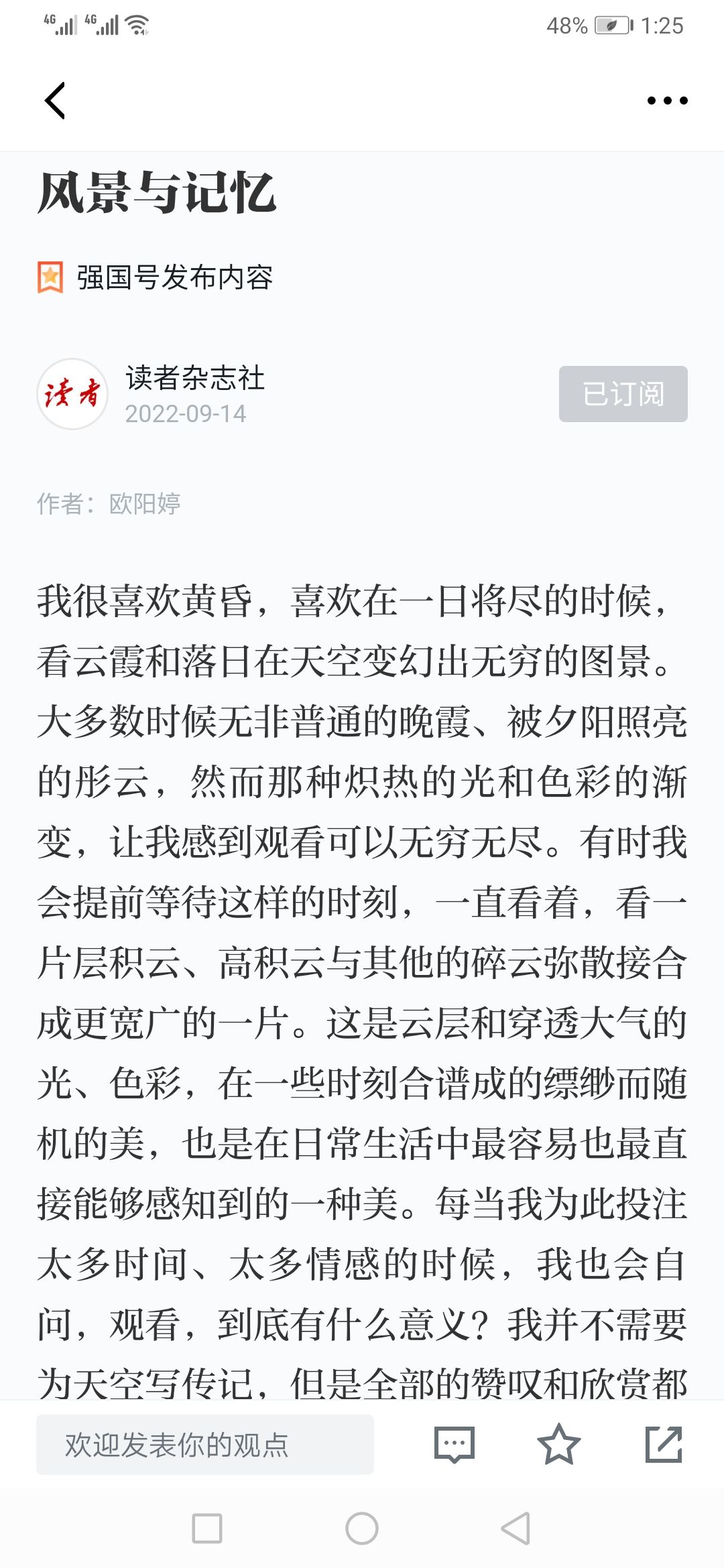Tap the system home button

pyautogui.click(x=362, y=1528)
